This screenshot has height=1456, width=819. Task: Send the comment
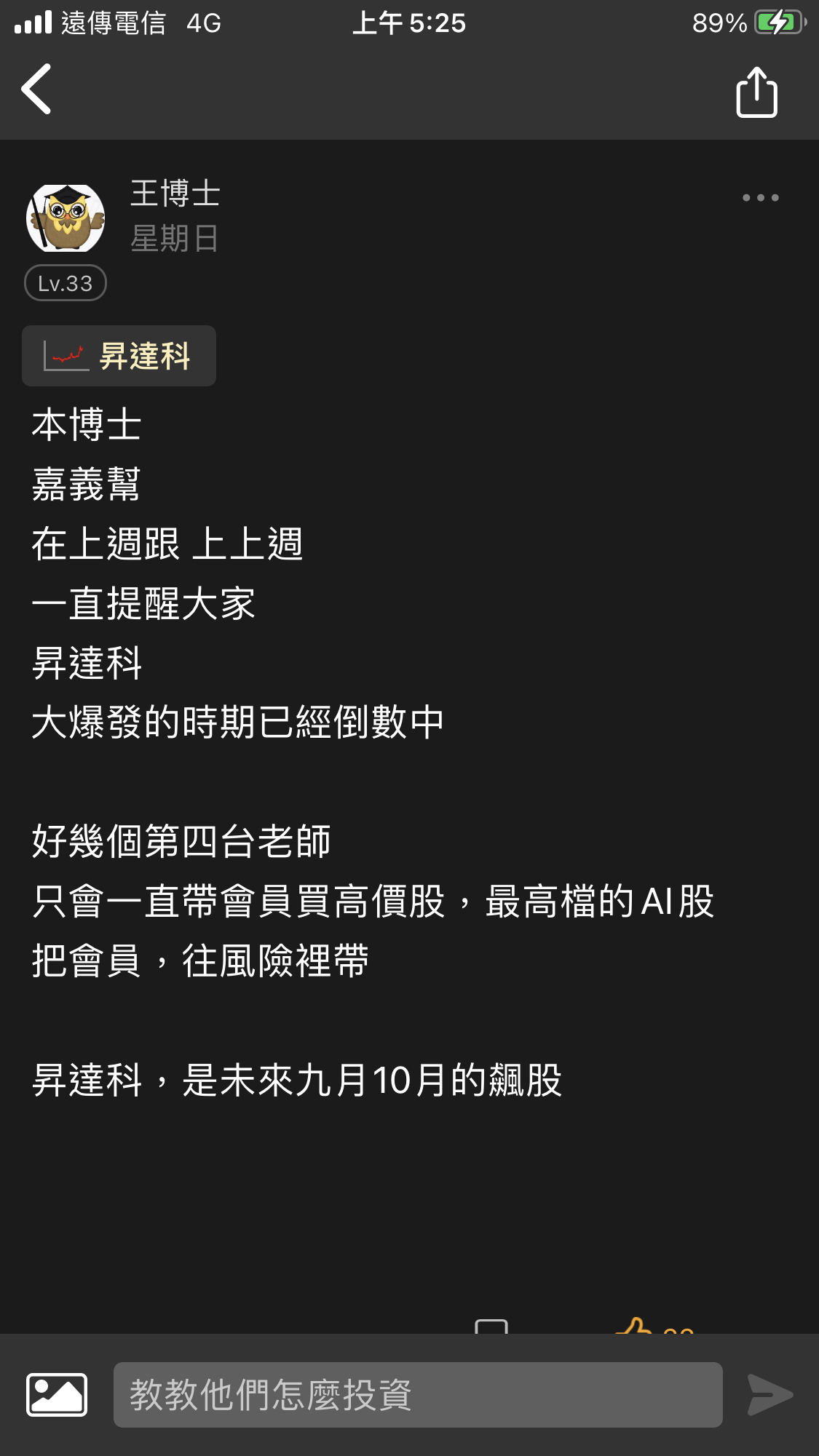tap(769, 1394)
